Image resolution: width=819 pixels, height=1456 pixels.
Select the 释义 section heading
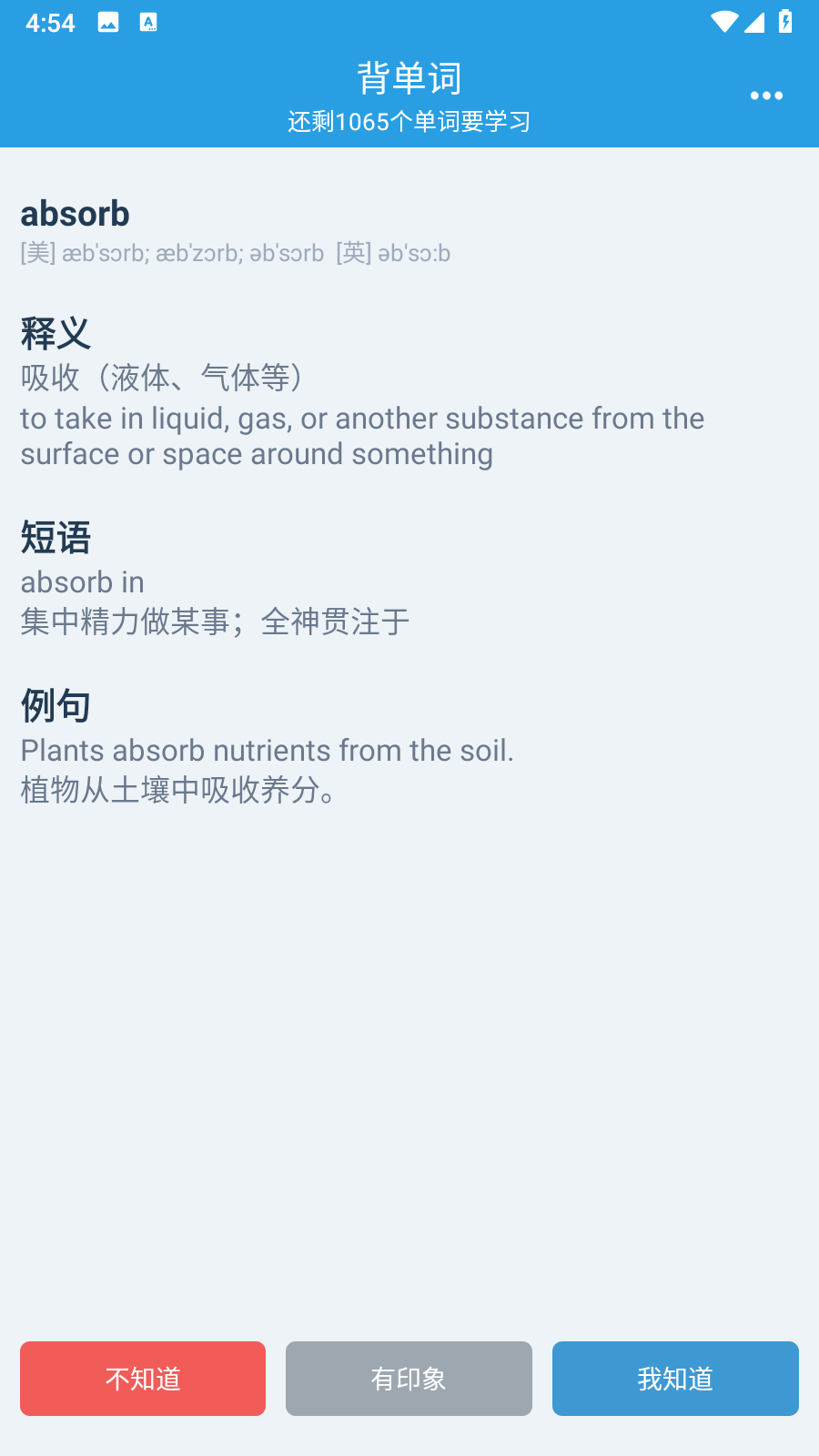[x=54, y=333]
